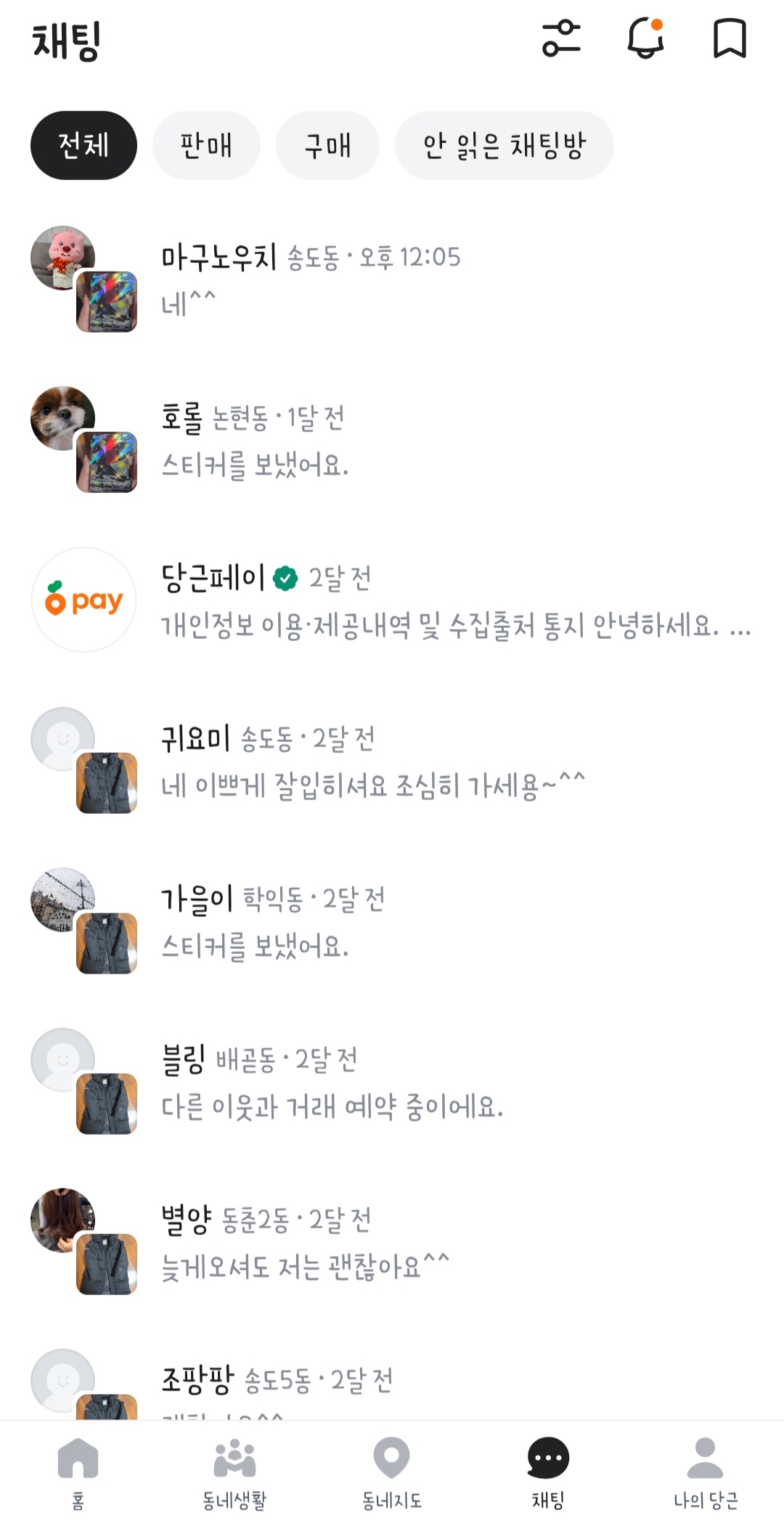Select the 전체 filter chip

[x=83, y=145]
